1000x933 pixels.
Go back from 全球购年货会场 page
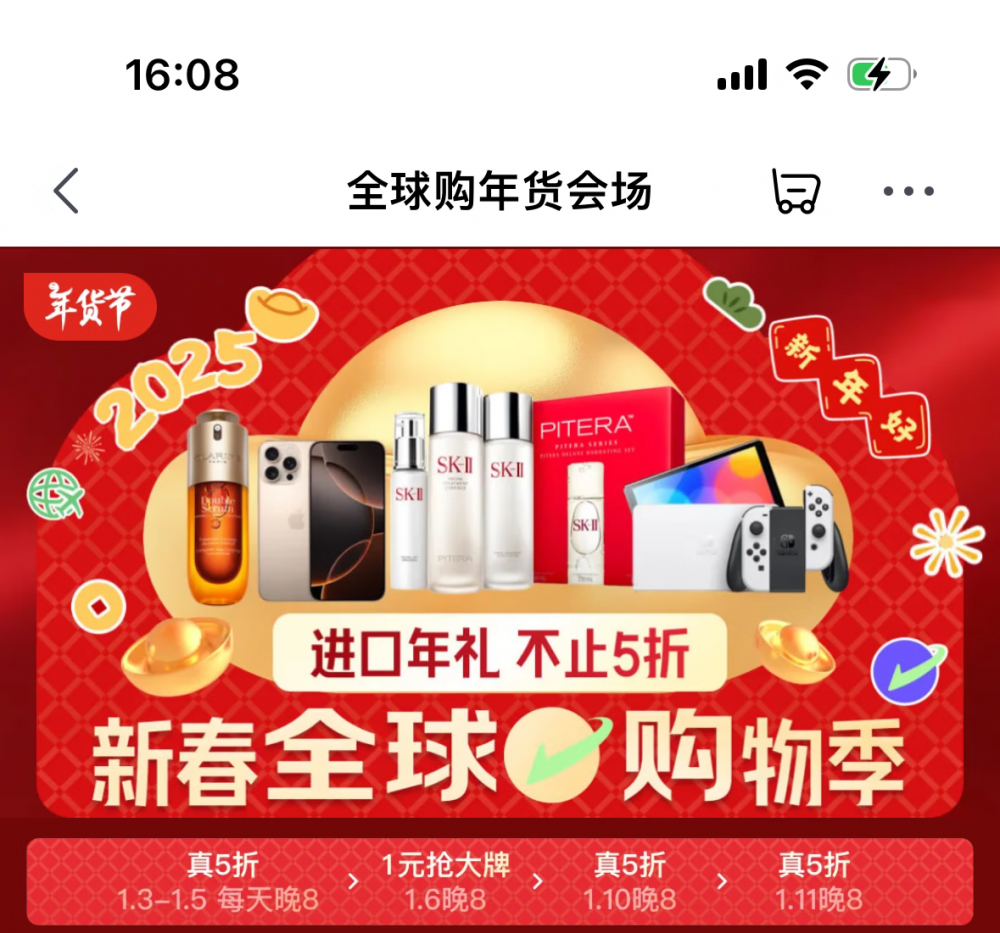67,190
